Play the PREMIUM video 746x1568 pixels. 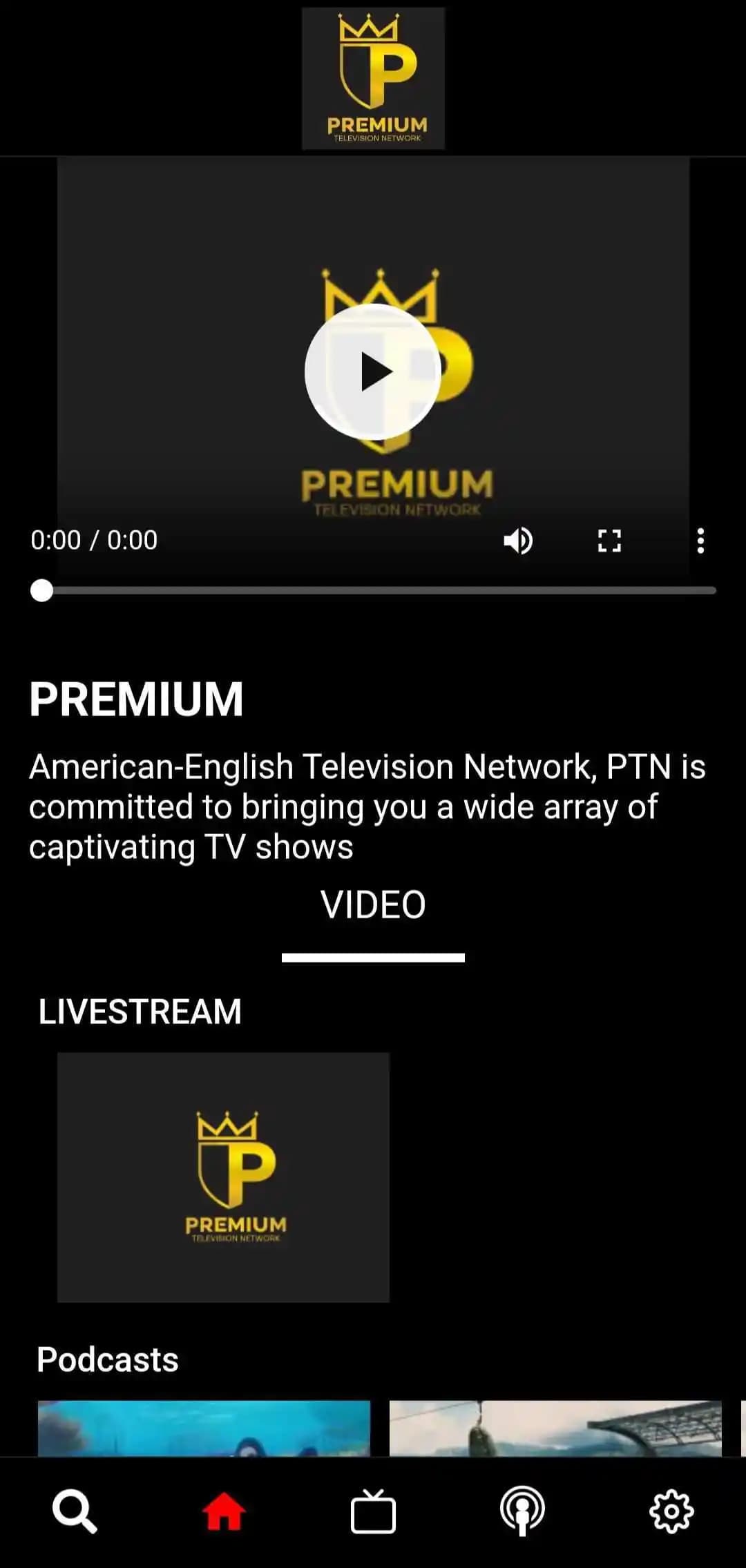click(x=373, y=371)
